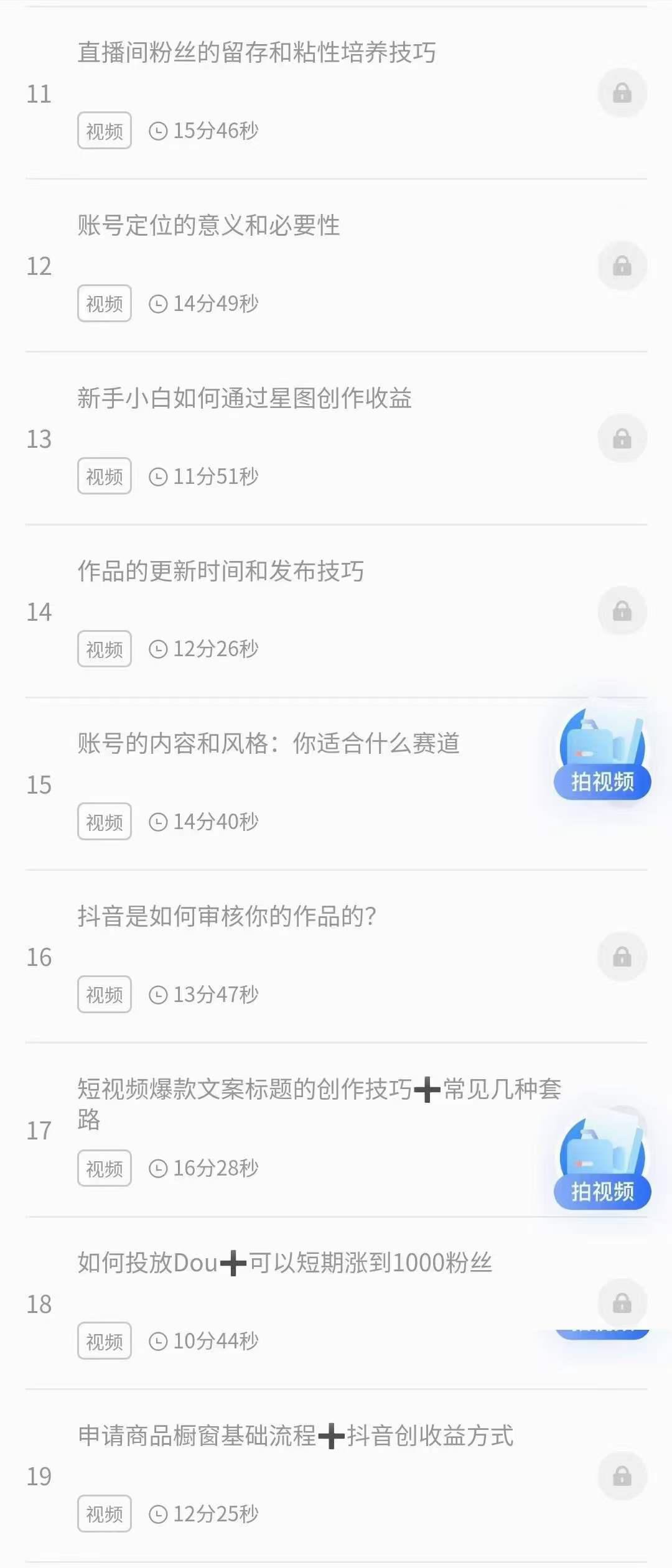Tap the lock icon on lesson 11
The width and height of the screenshot is (672, 1568).
[622, 93]
